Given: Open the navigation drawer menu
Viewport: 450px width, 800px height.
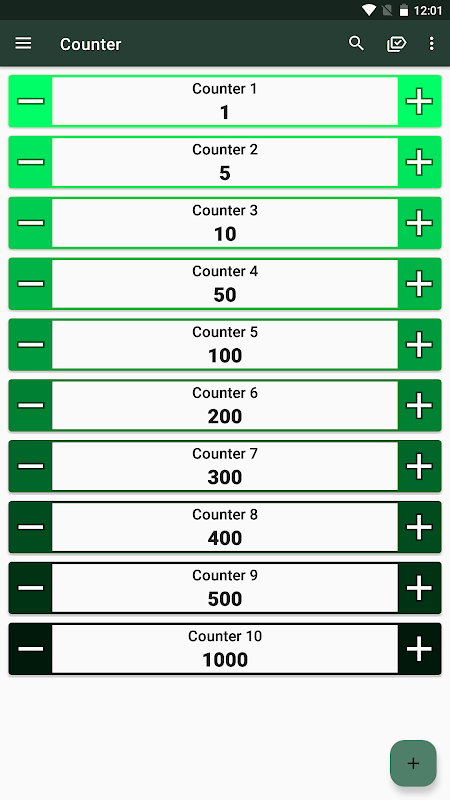Looking at the screenshot, I should click(x=23, y=44).
